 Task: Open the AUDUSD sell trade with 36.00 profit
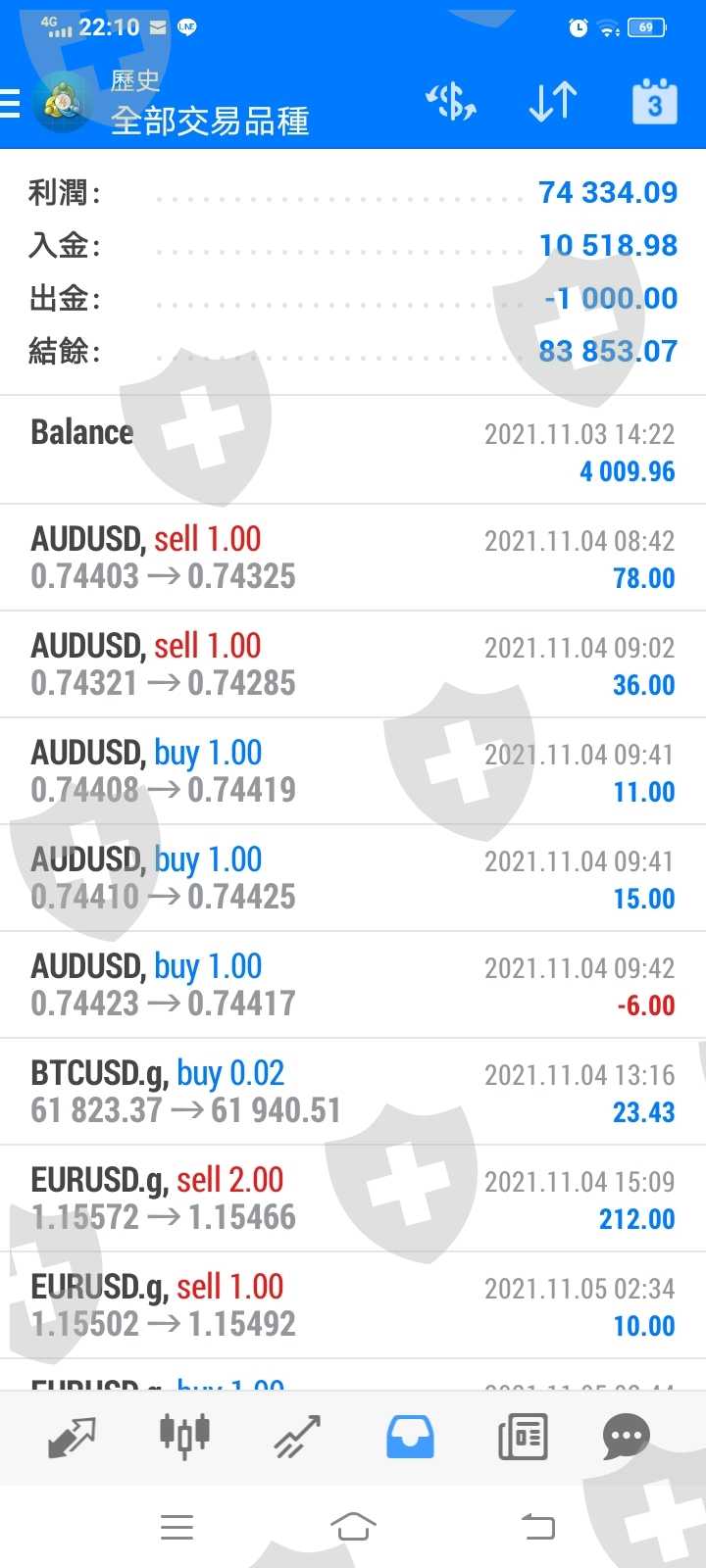[x=353, y=664]
